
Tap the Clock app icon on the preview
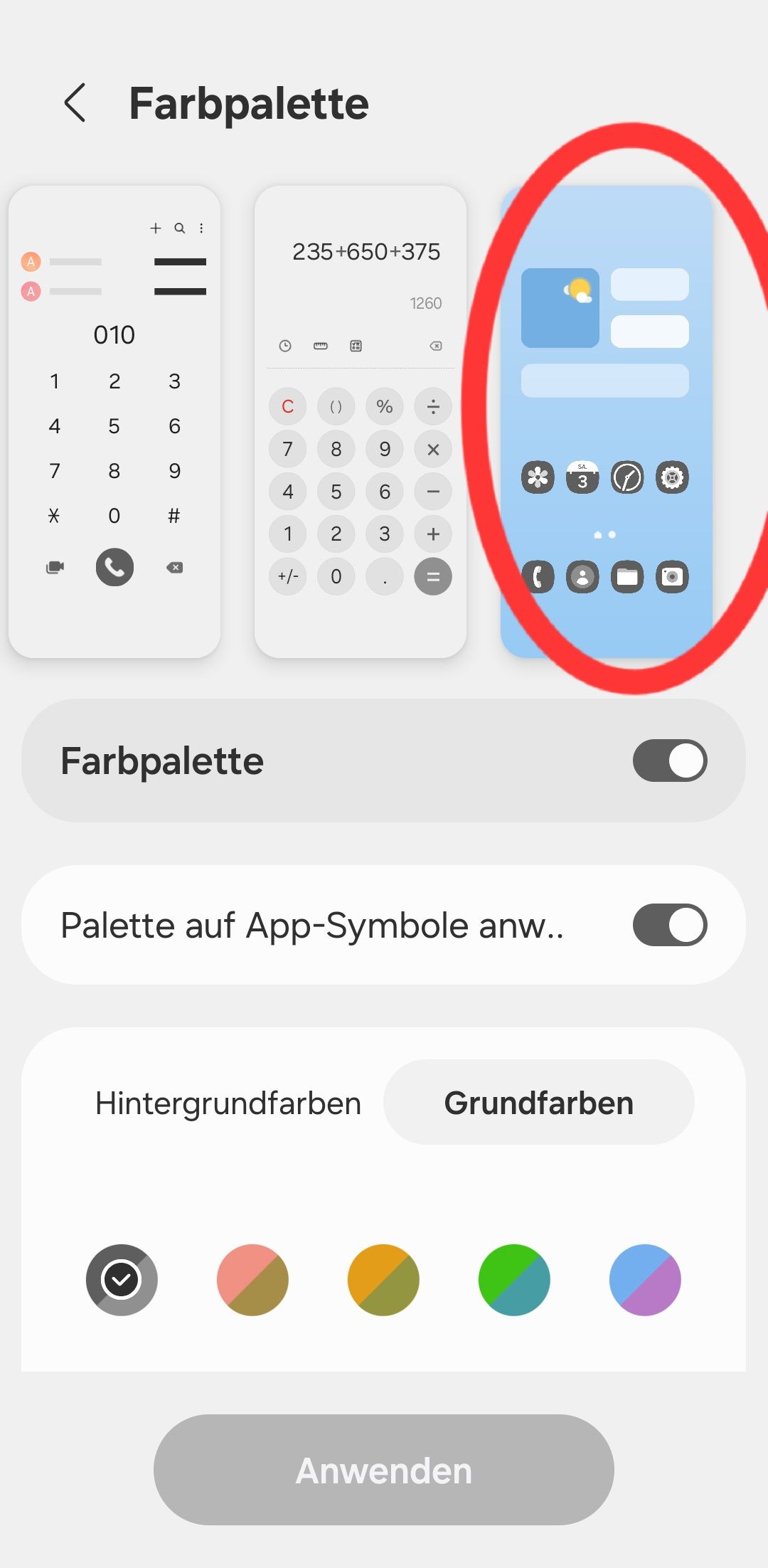click(x=626, y=478)
